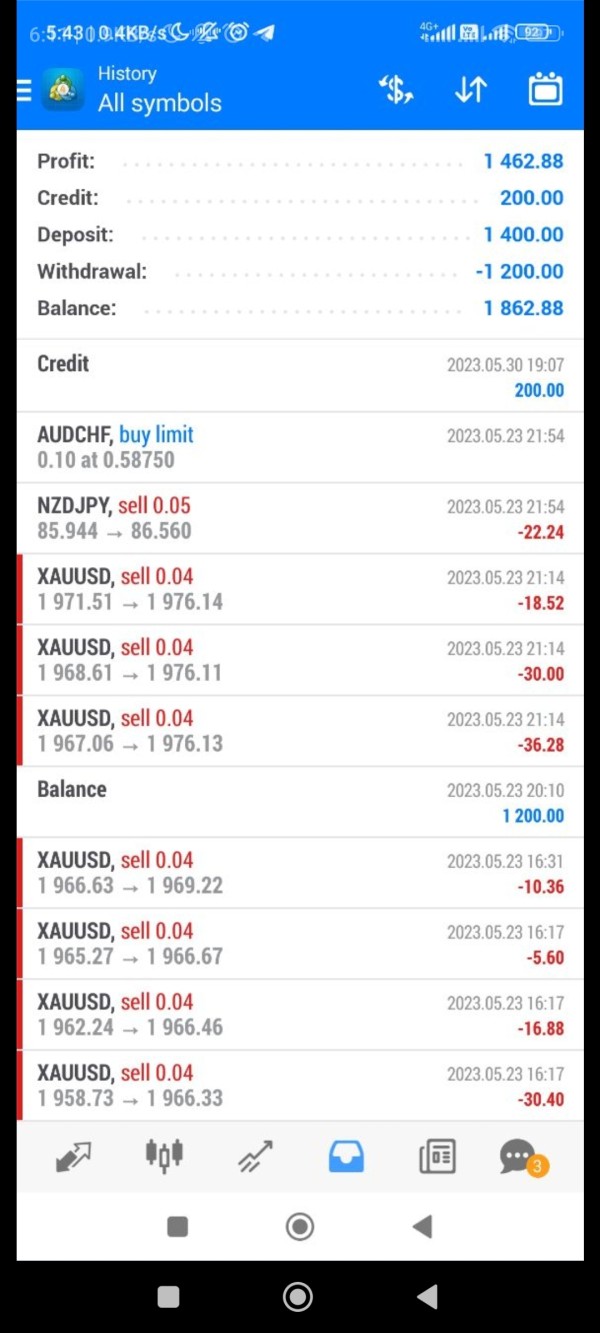The image size is (600, 1333).
Task: Switch to the Trade tab
Action: click(255, 1157)
